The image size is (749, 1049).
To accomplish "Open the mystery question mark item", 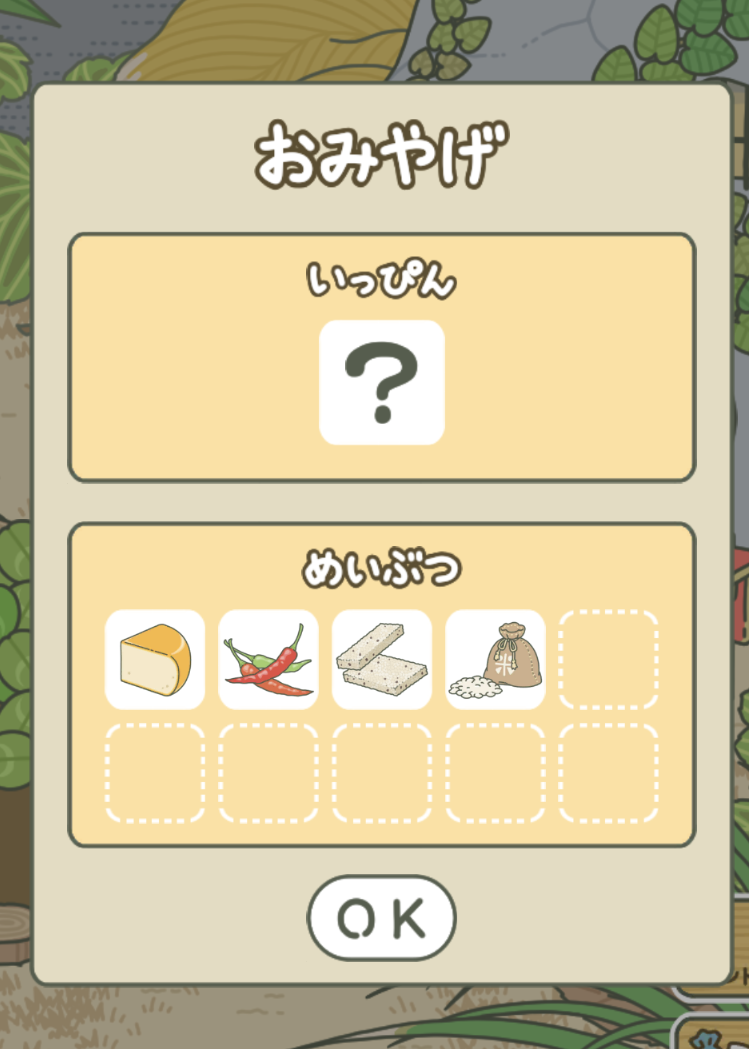I will [381, 382].
